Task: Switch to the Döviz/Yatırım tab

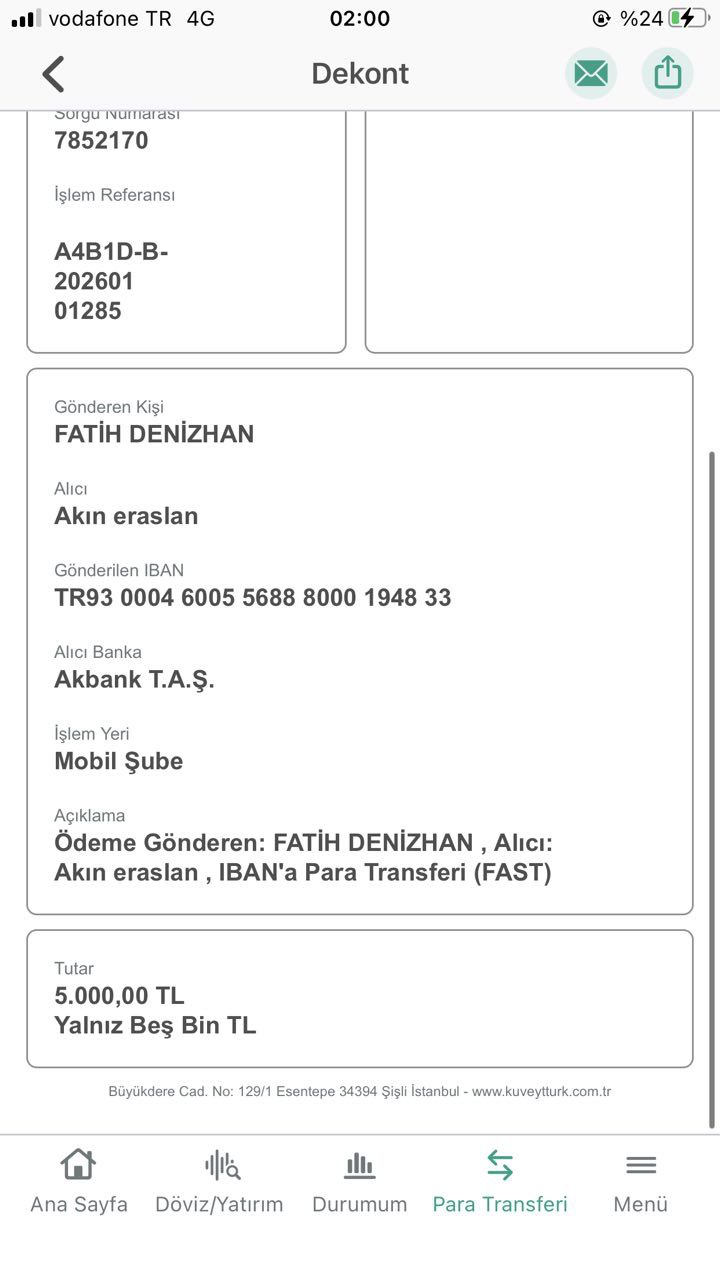Action: click(x=219, y=1182)
